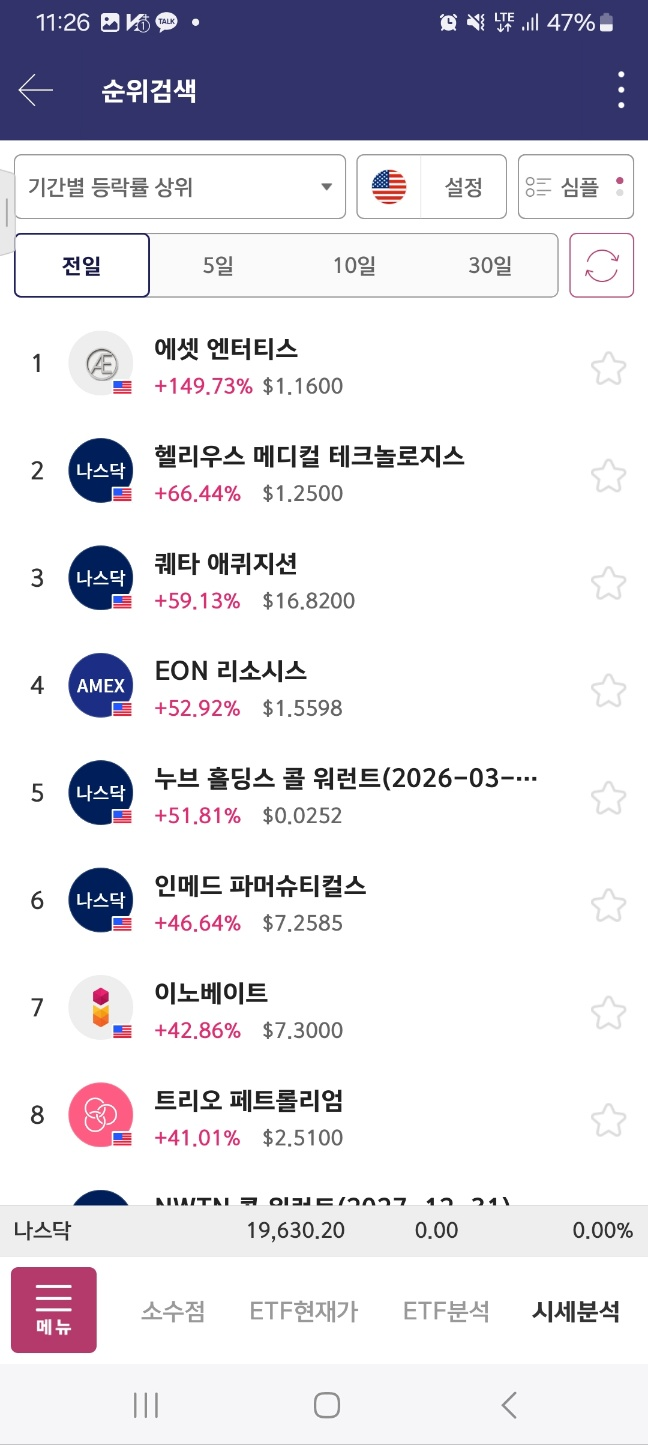Go to the ETF현재가 tab
This screenshot has height=1445, width=648.
pos(304,1311)
